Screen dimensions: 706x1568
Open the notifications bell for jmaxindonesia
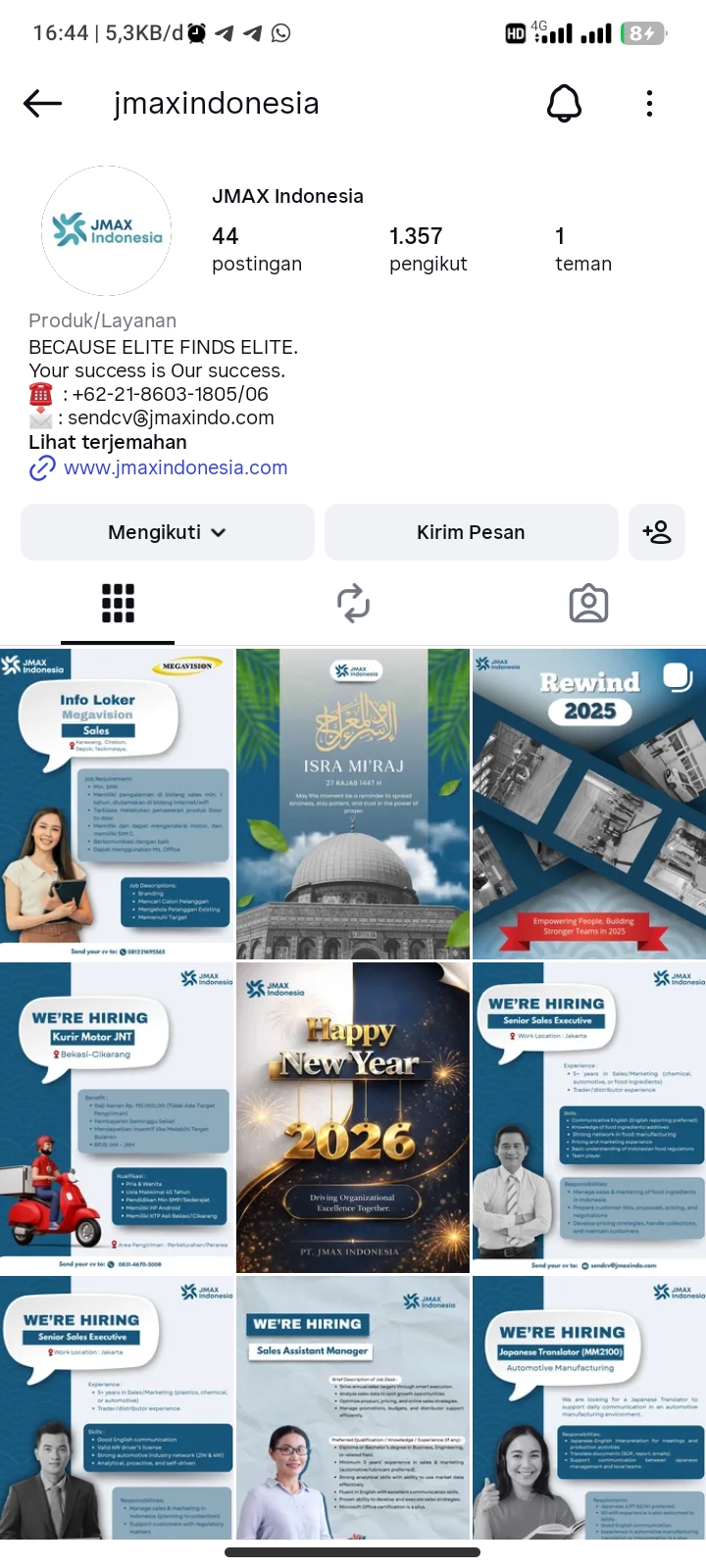click(564, 103)
